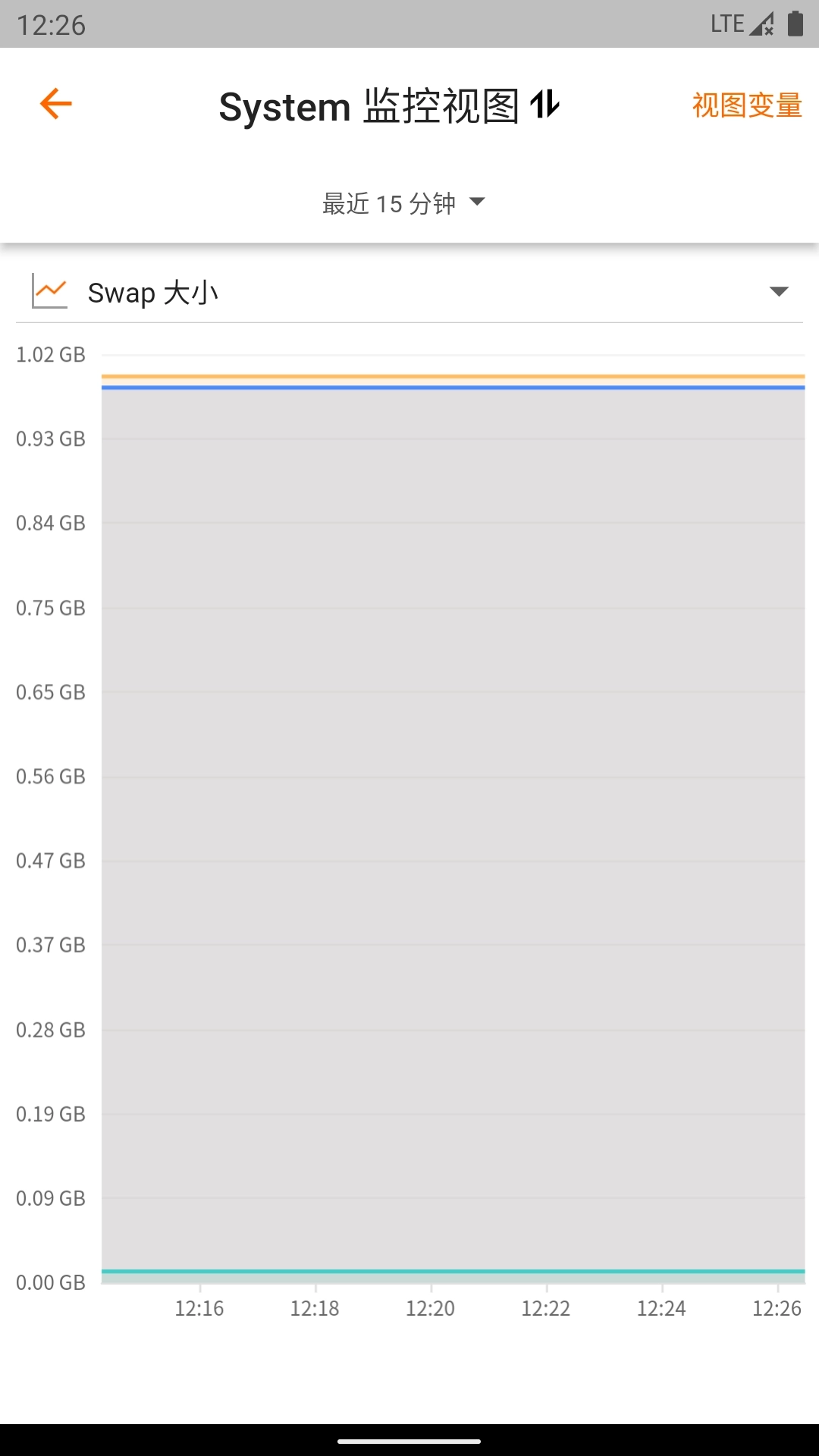Expand the Swap 大小 chart selector
This screenshot has width=819, height=1456.
point(779,292)
